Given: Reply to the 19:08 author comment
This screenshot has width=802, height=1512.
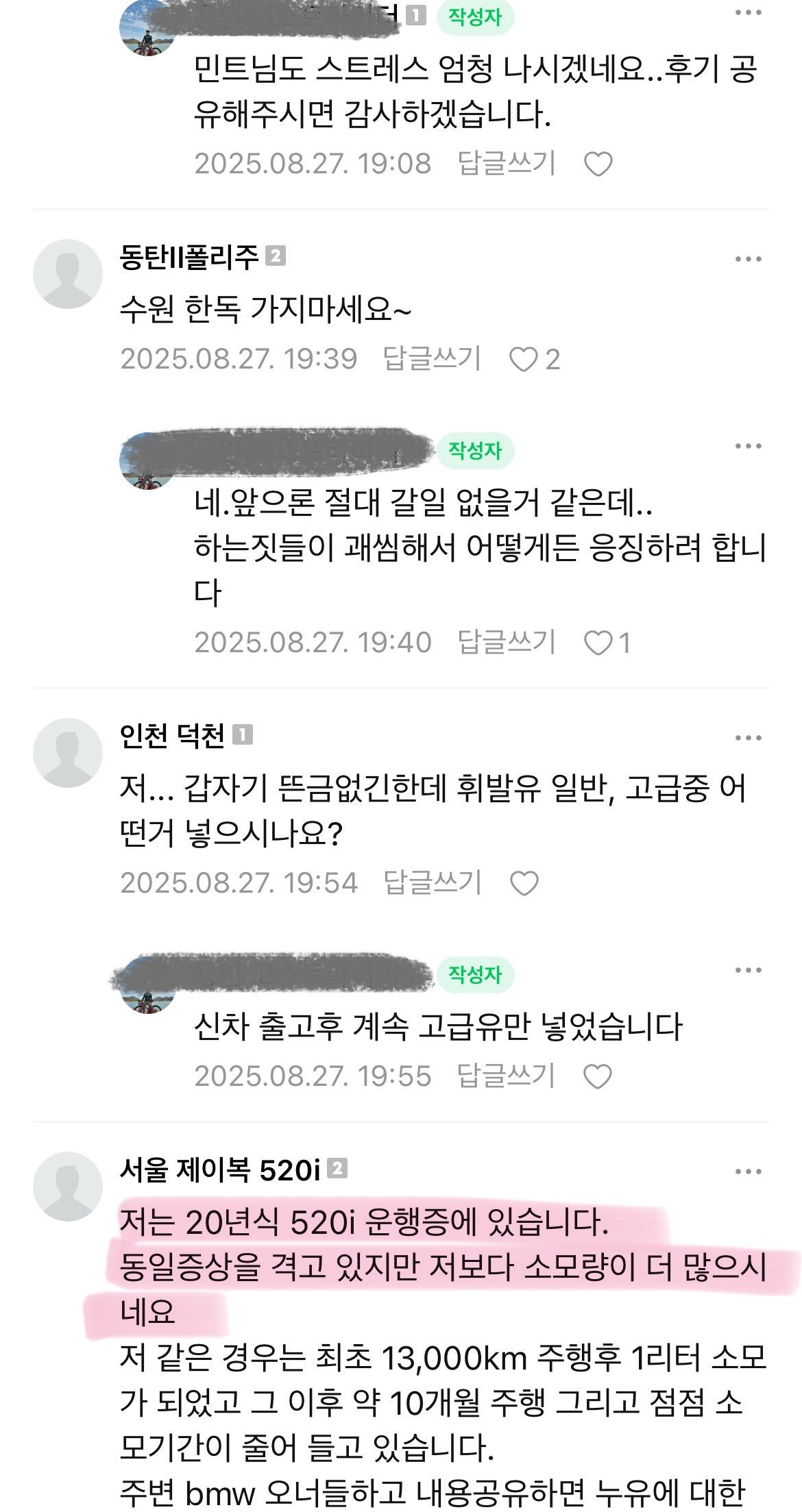Looking at the screenshot, I should 506,164.
